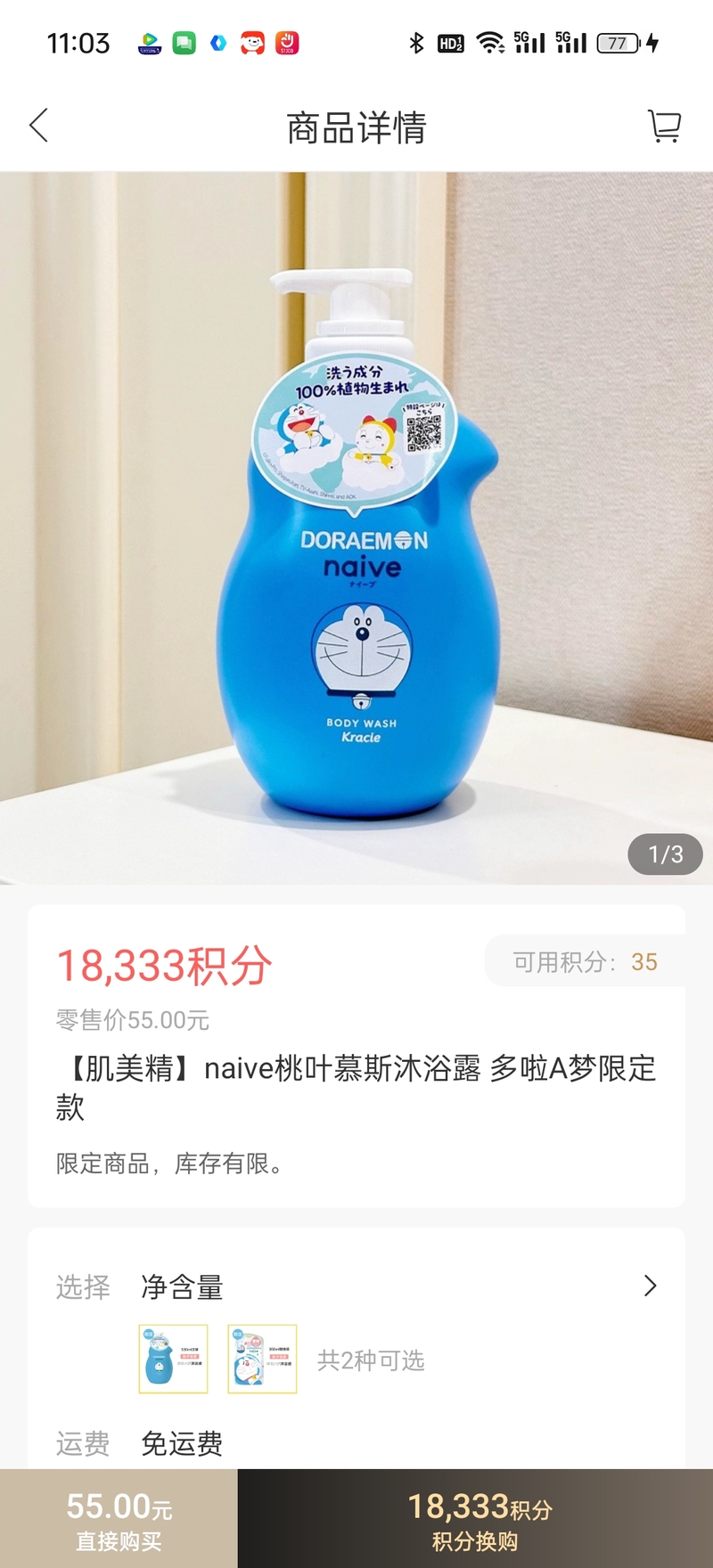The width and height of the screenshot is (713, 1568).
Task: Redeem with 18,333 积分
Action: [475, 1519]
